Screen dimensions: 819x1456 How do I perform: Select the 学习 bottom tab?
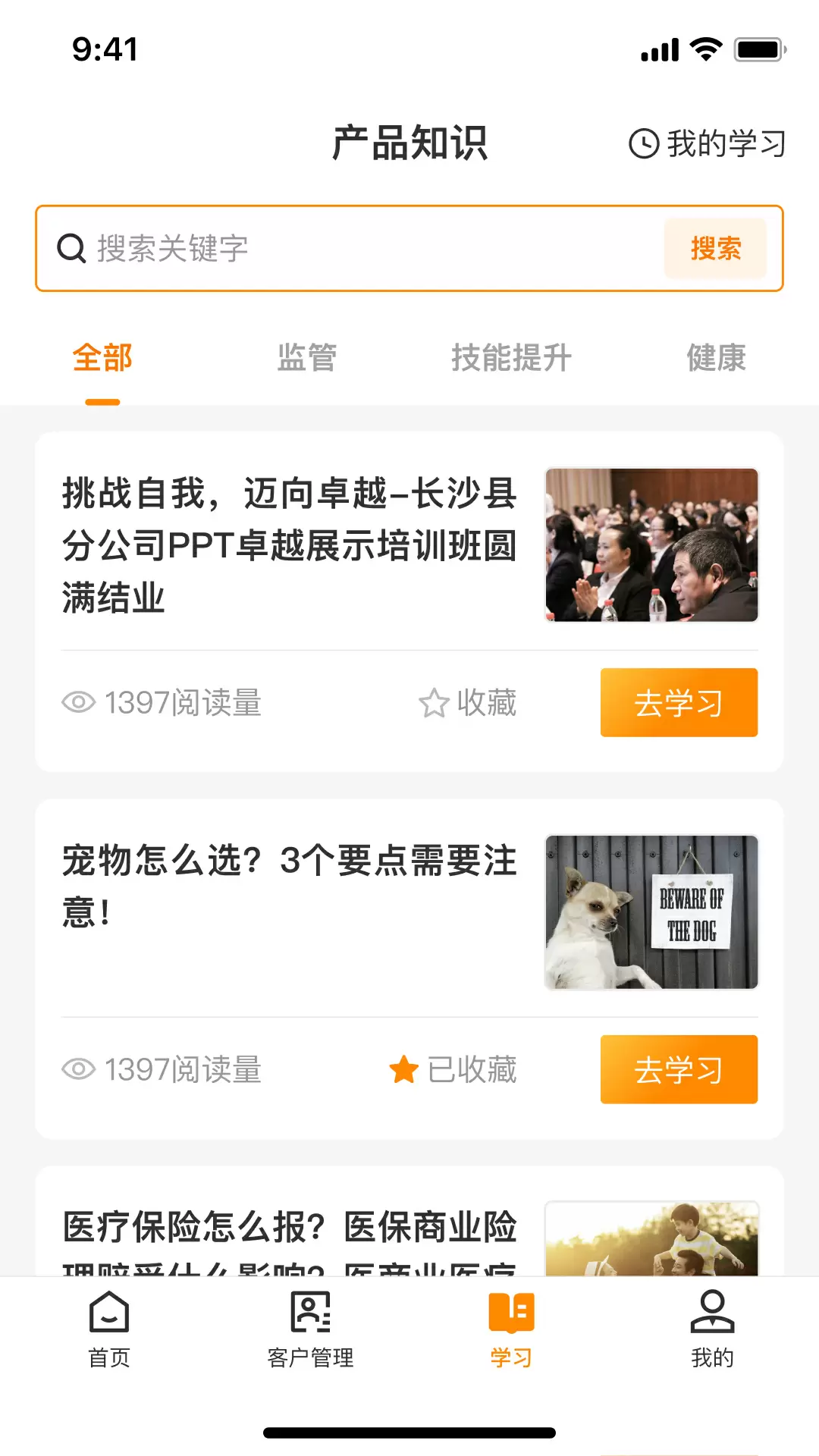511,1330
